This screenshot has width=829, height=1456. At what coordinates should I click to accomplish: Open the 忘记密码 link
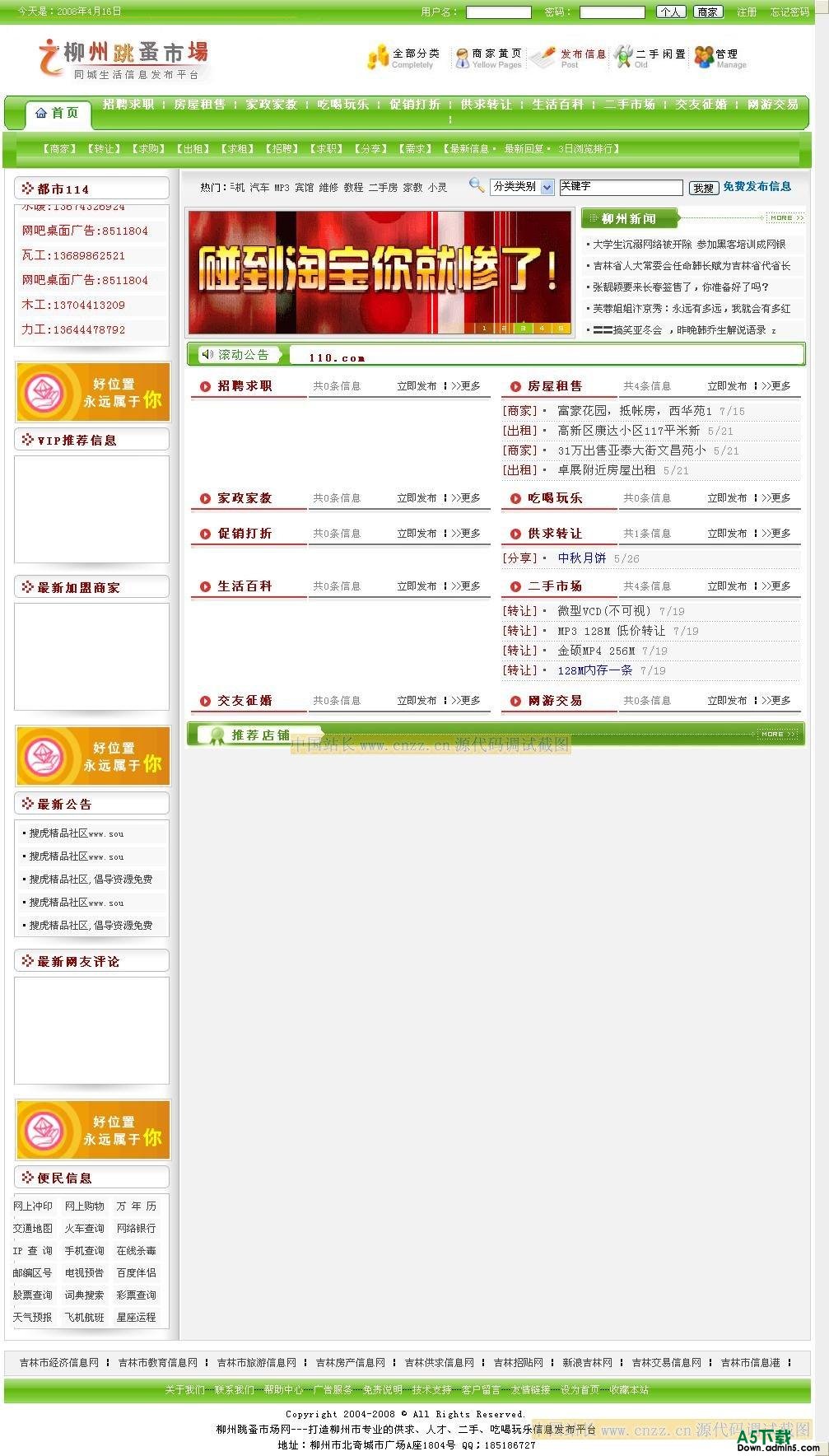coord(789,12)
